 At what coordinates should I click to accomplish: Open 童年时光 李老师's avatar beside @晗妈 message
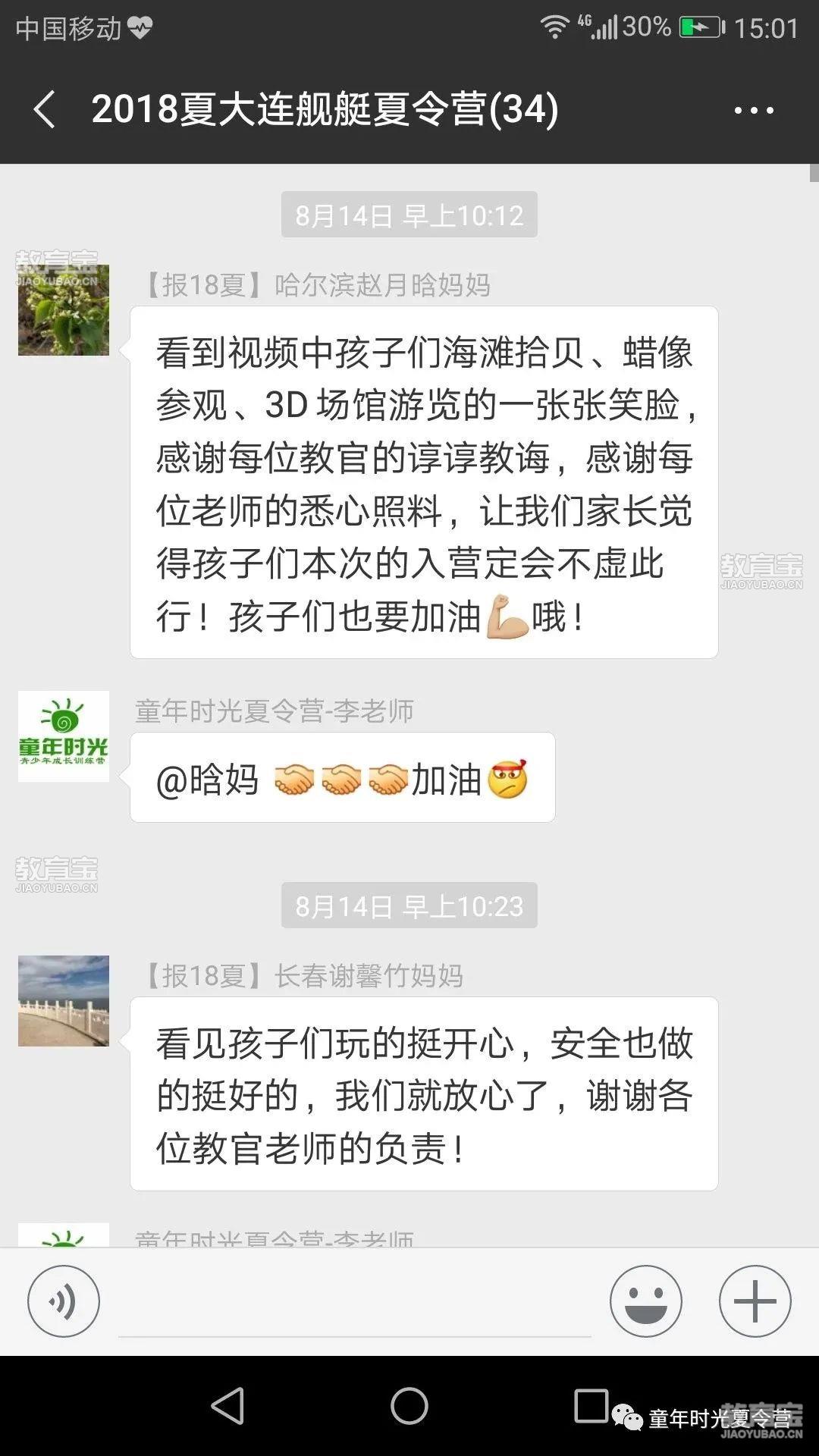pos(64,736)
